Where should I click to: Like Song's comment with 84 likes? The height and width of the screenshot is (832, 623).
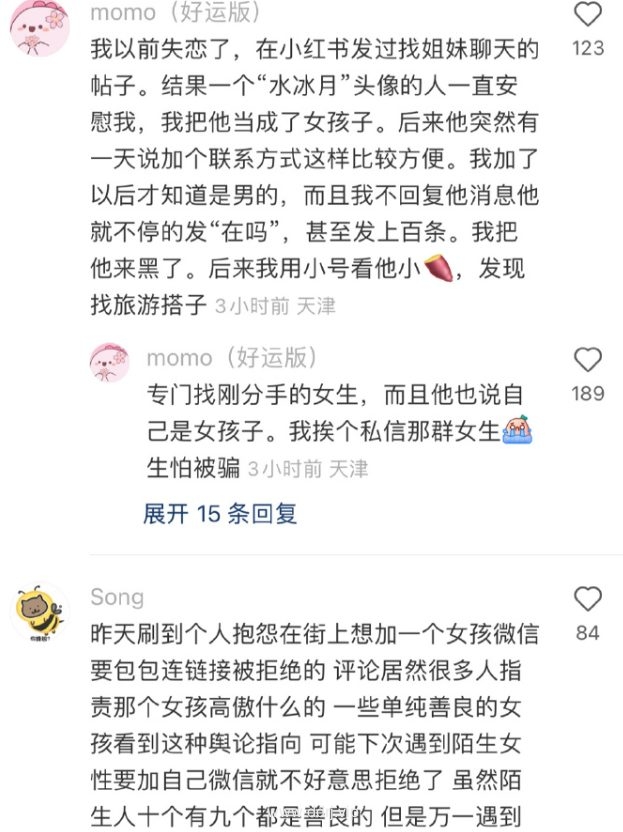(x=588, y=599)
